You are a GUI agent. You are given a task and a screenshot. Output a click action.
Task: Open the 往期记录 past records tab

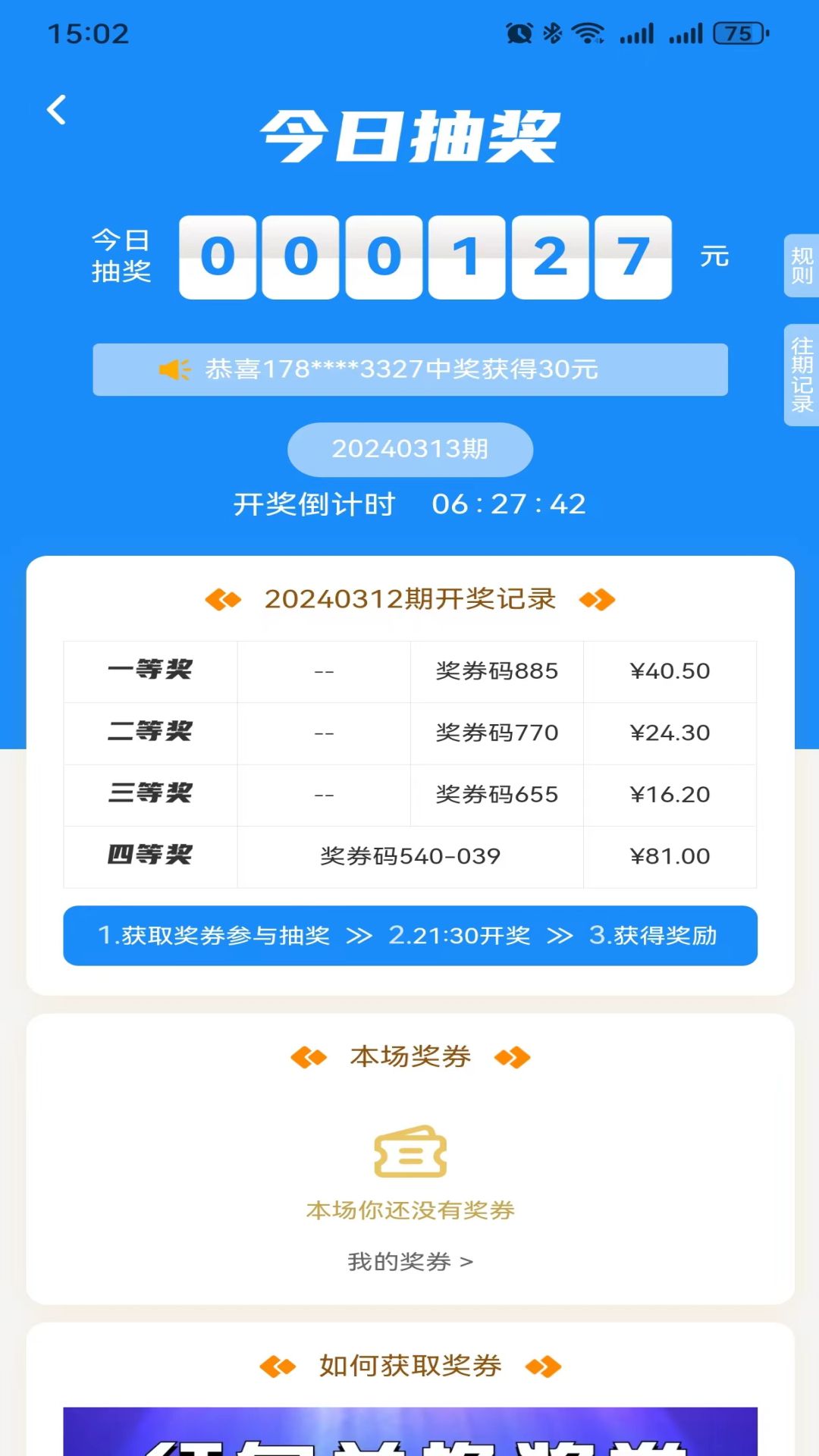(x=801, y=375)
